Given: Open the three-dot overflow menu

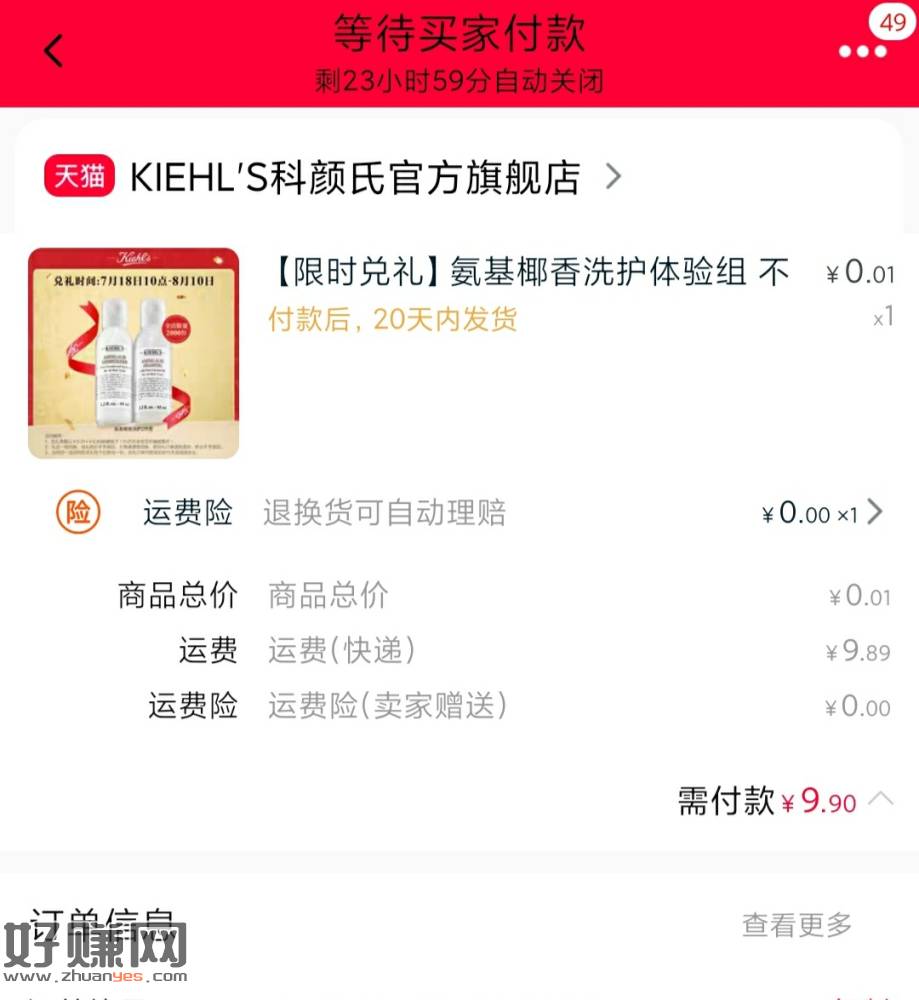Looking at the screenshot, I should point(862,52).
